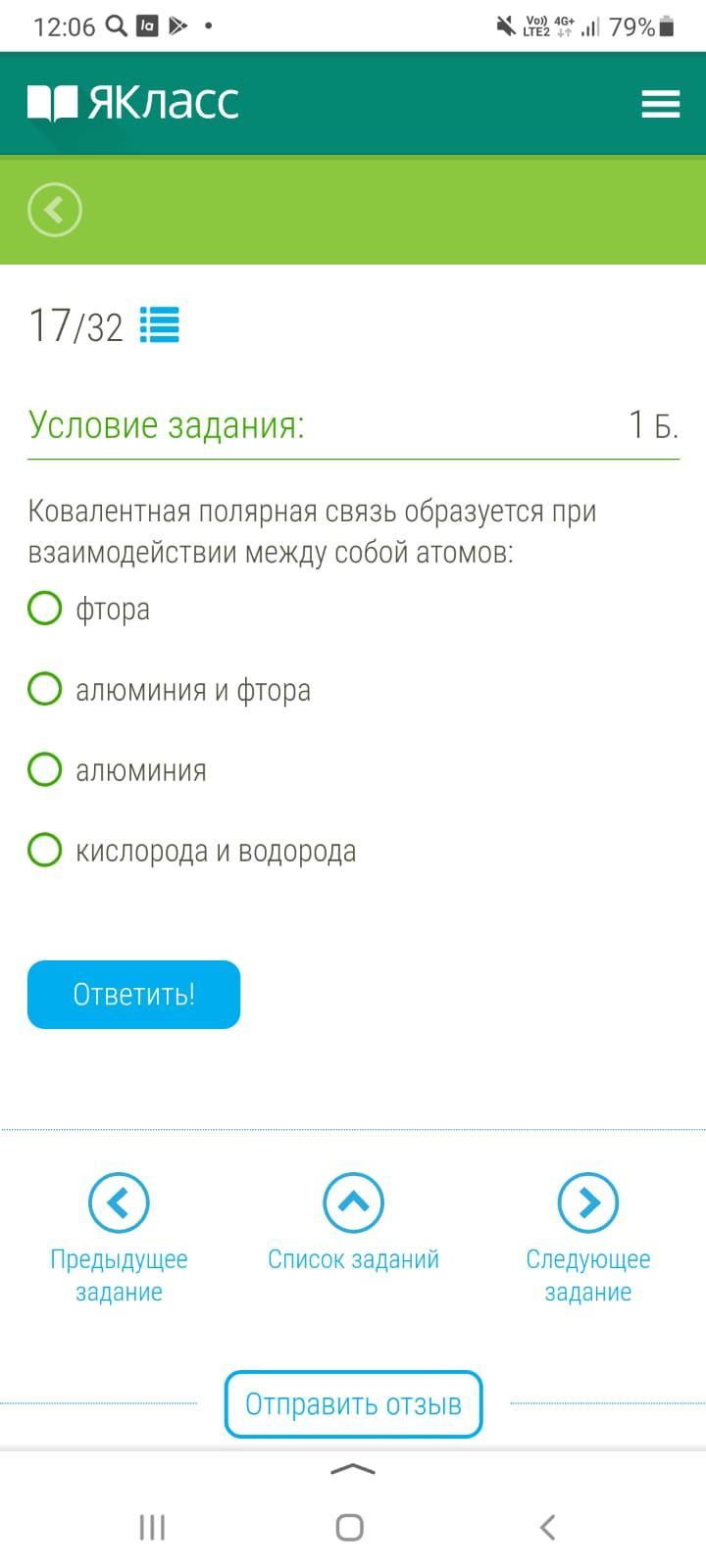
Task: Choose the option «алюминия и фтора»
Action: coord(45,689)
